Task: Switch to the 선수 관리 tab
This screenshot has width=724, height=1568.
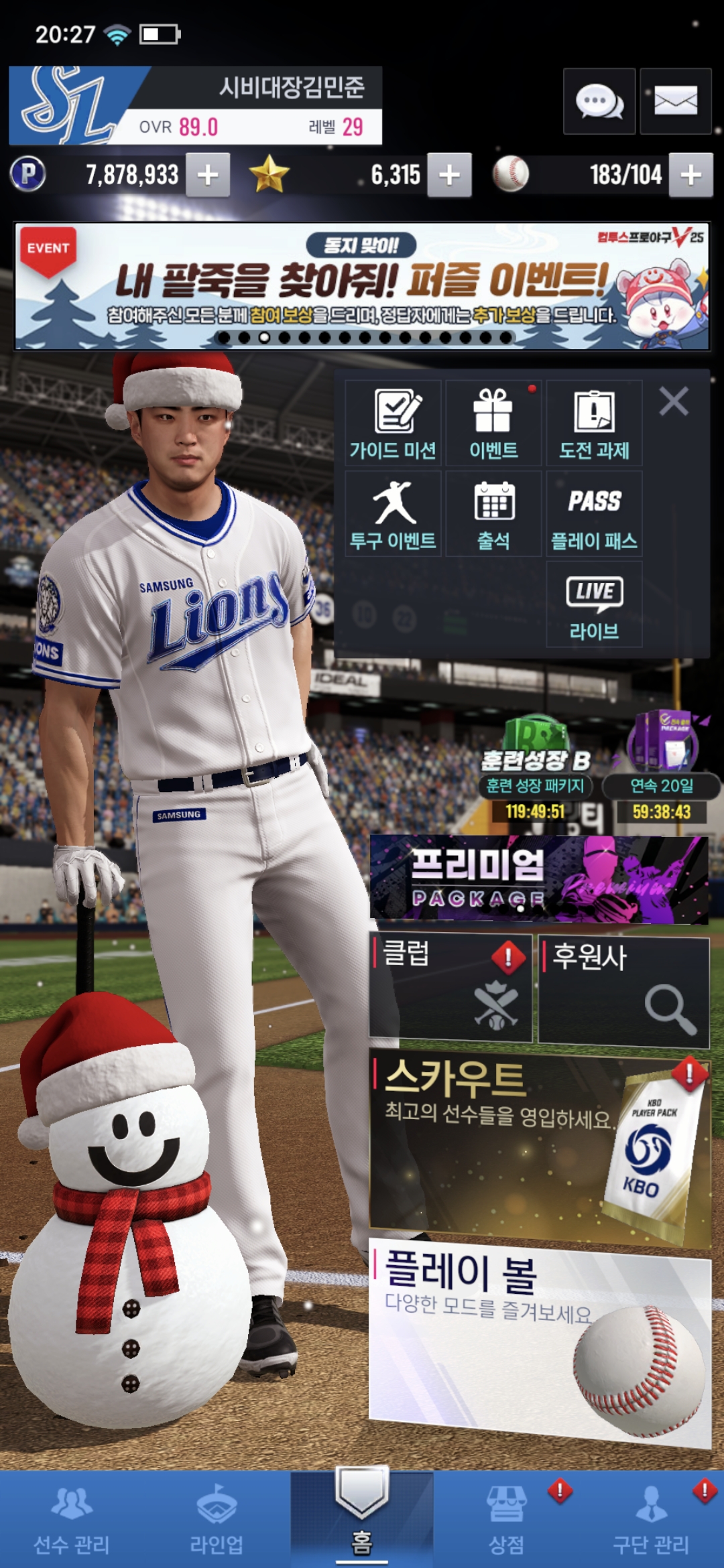Action: (x=72, y=1520)
